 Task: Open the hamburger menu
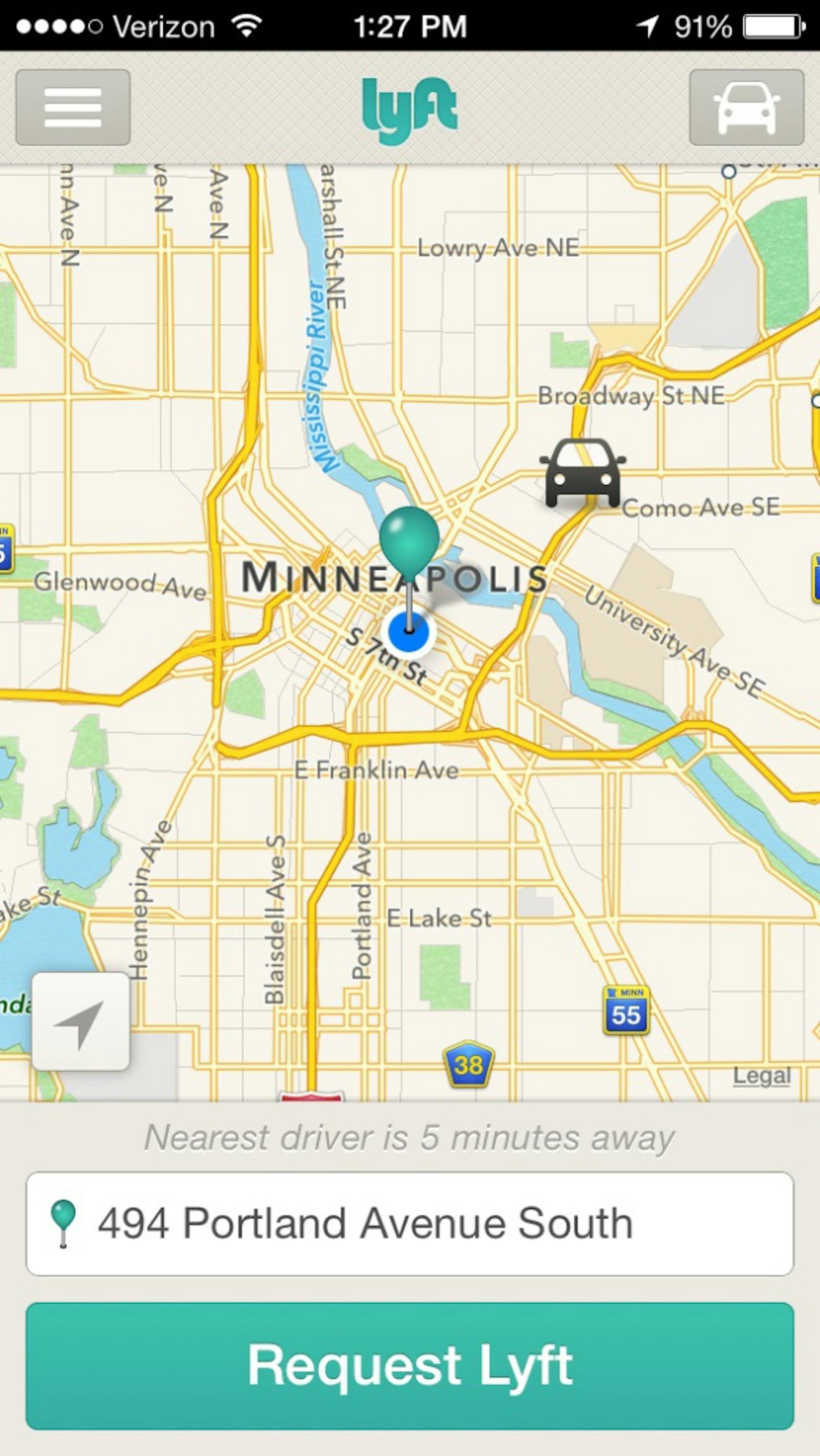click(x=73, y=108)
